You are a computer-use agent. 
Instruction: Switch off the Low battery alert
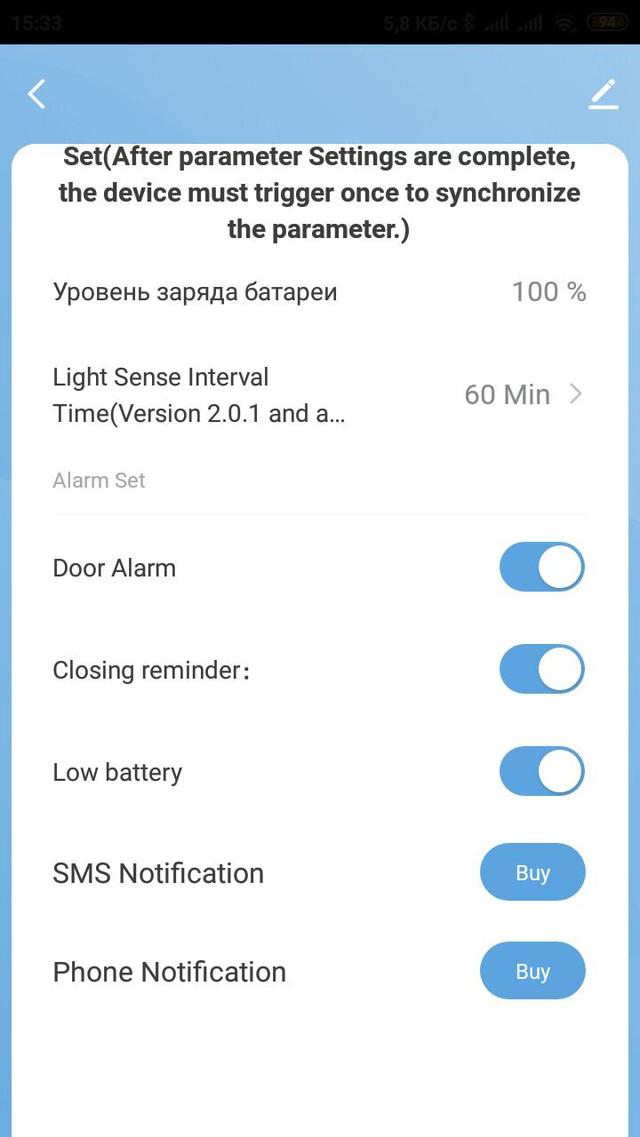[541, 772]
